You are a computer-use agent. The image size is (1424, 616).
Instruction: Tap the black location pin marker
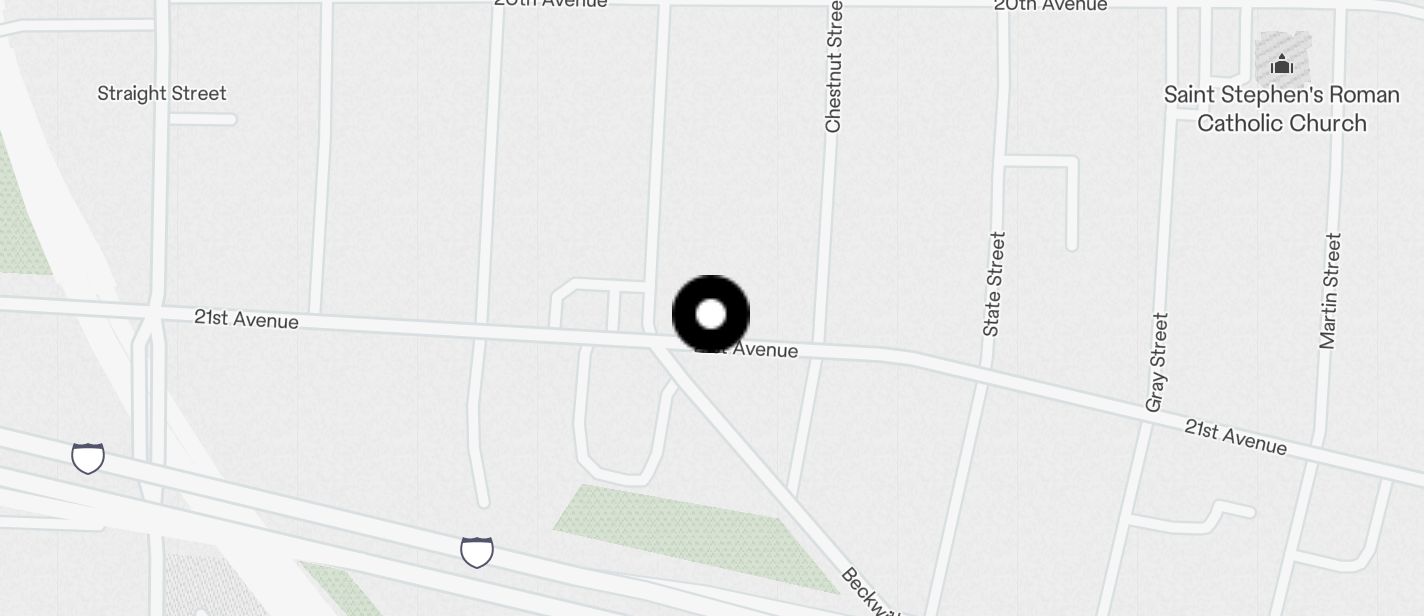coord(710,315)
